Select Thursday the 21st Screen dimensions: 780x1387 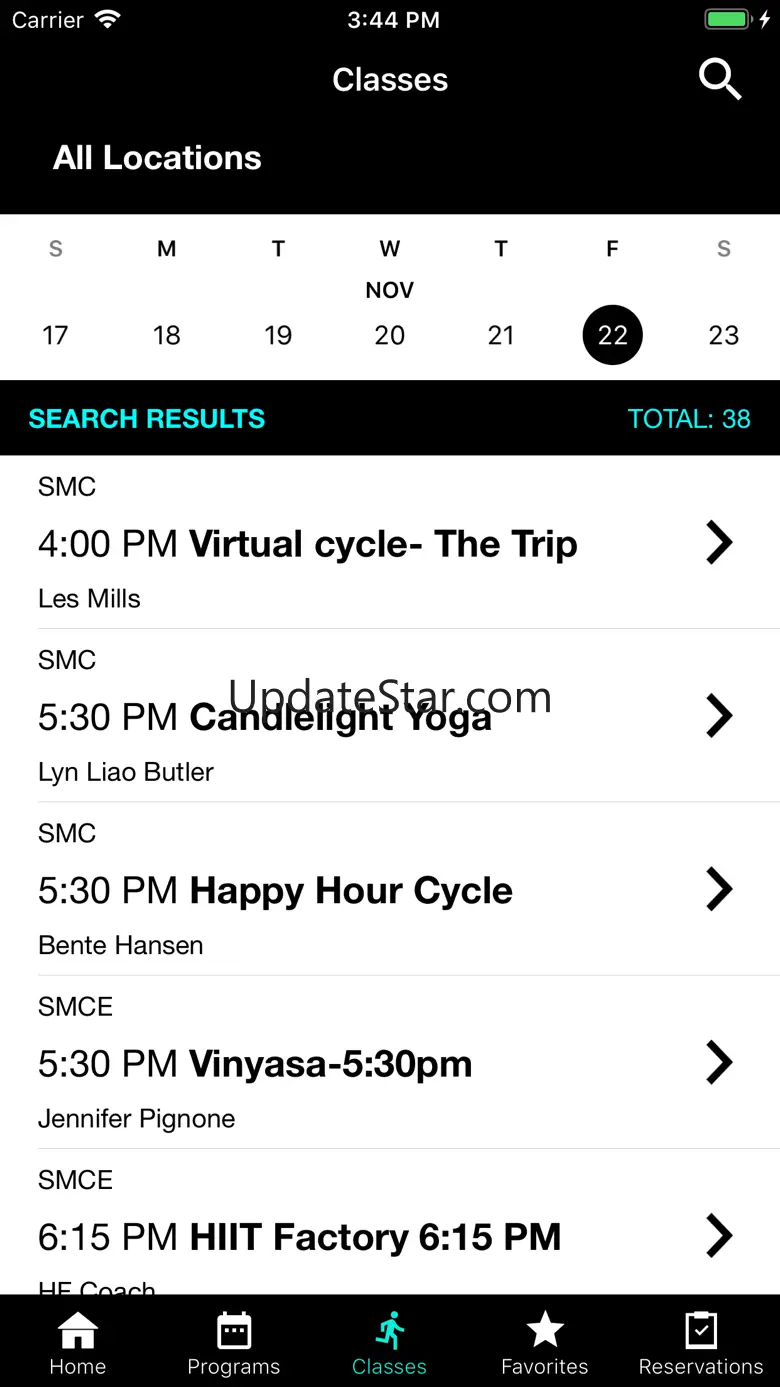(501, 335)
